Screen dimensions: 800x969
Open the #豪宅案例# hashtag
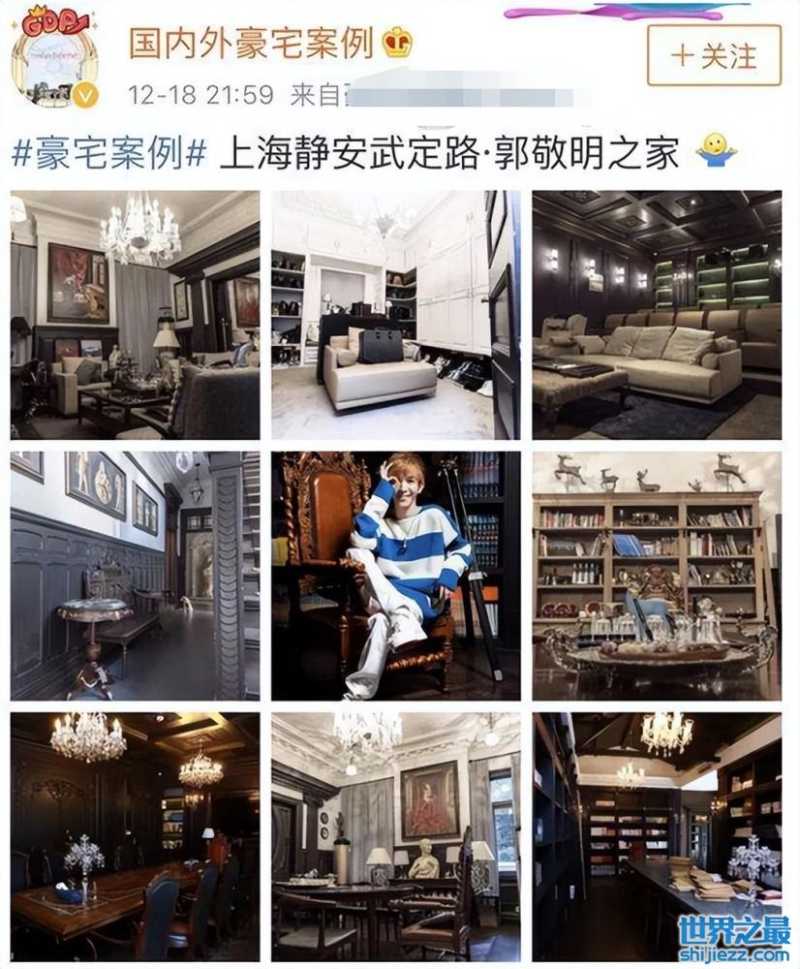coord(109,154)
